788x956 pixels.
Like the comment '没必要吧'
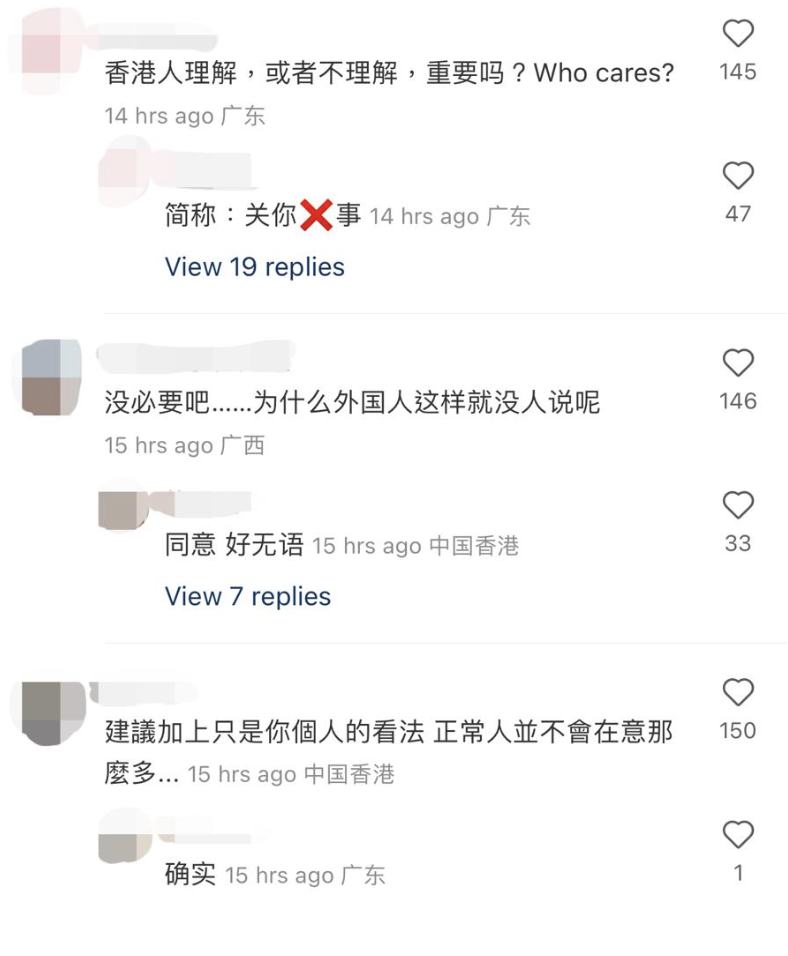tap(737, 363)
